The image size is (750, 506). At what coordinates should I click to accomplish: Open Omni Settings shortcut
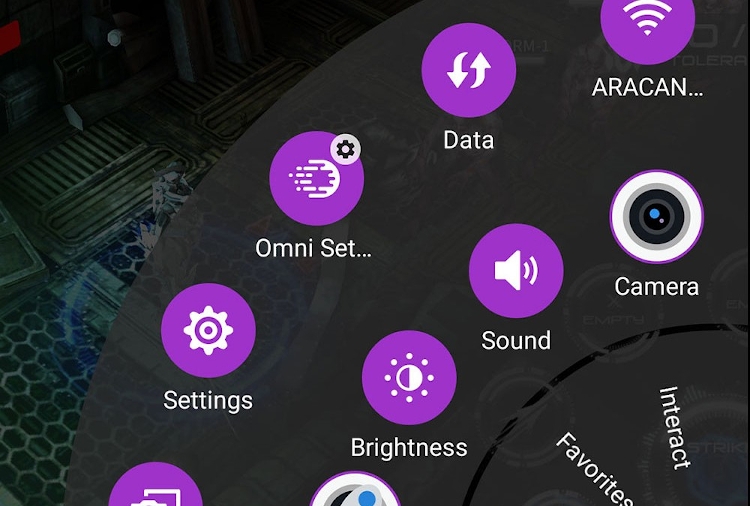click(316, 179)
